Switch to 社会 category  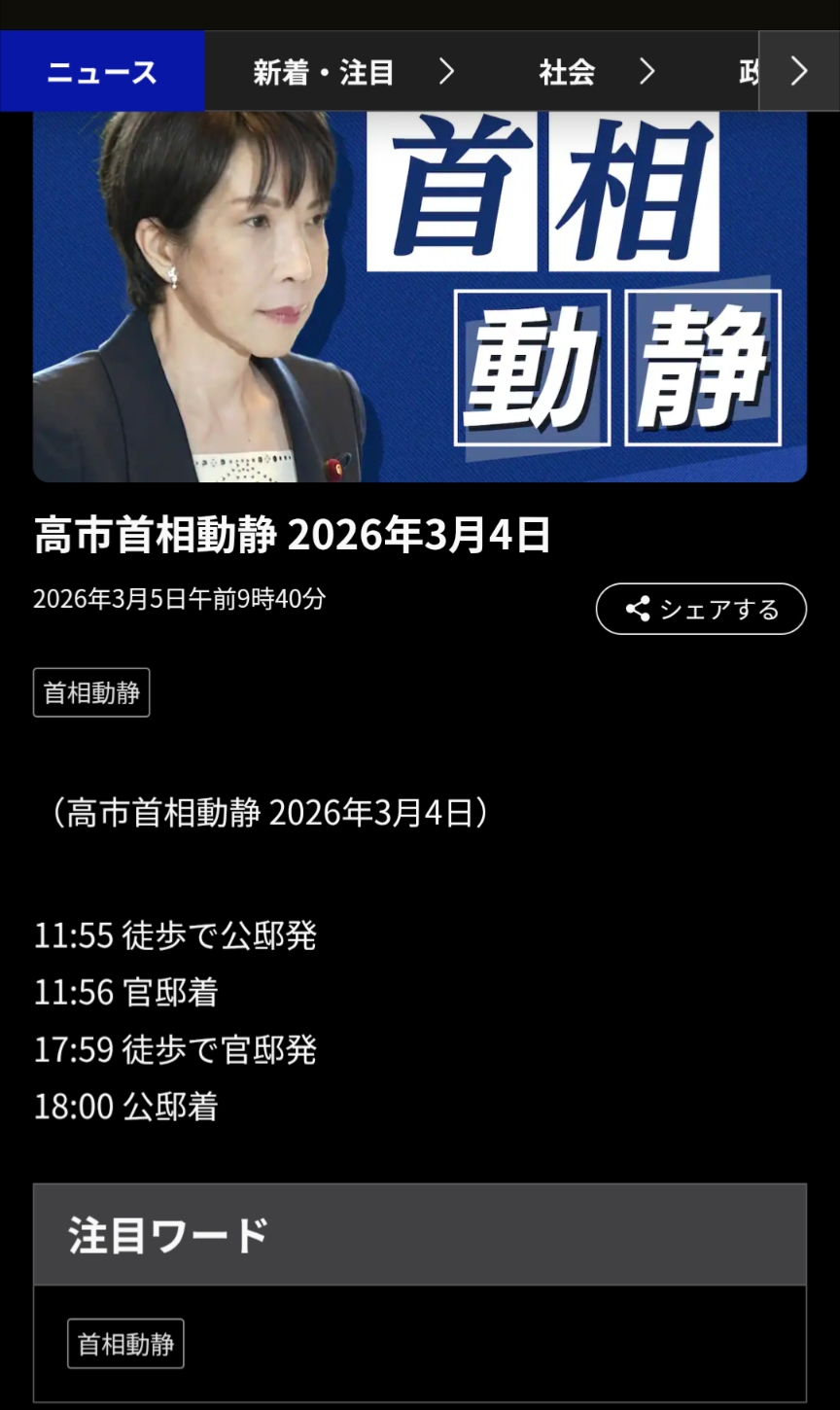[x=596, y=72]
